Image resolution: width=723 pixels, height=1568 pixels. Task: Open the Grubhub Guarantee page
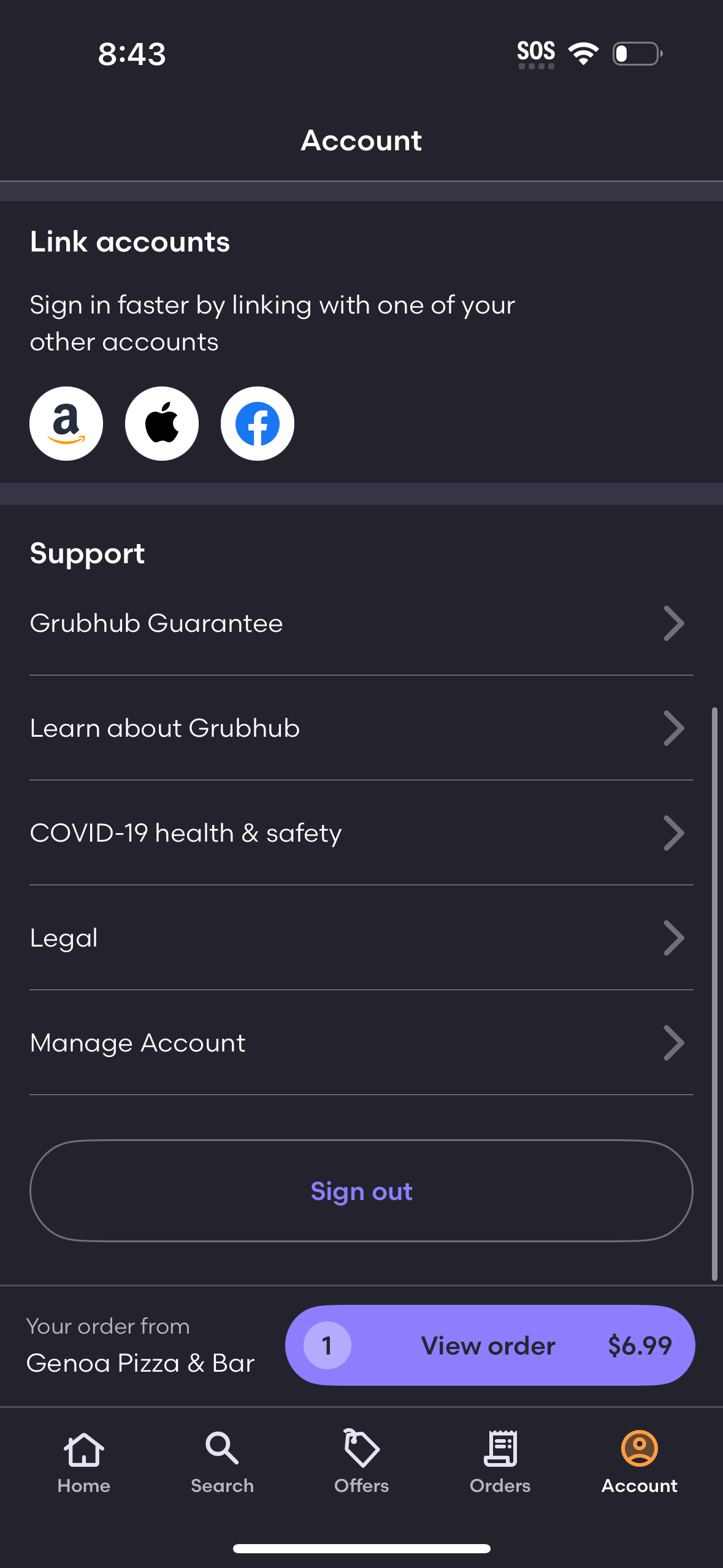point(156,623)
